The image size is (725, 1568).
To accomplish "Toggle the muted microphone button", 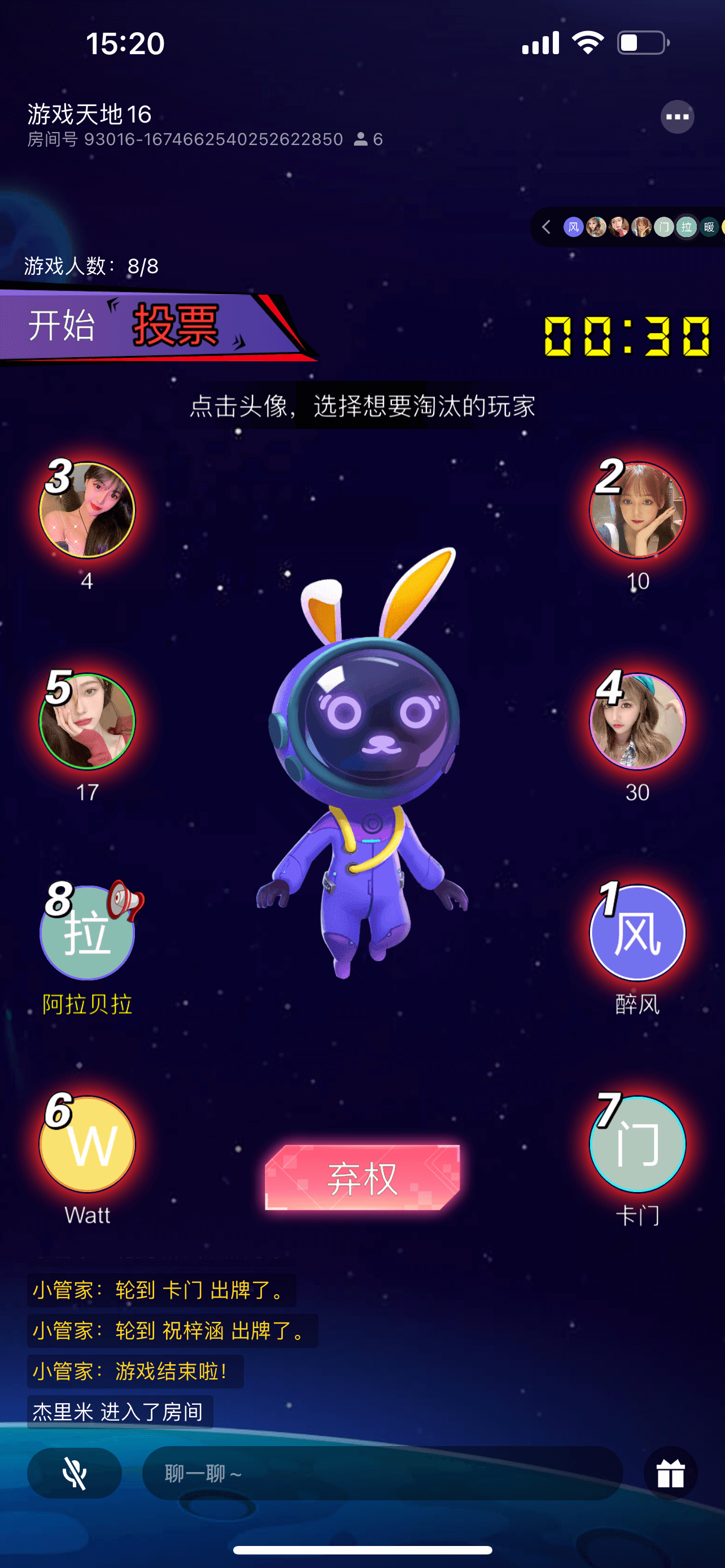I will (75, 1473).
